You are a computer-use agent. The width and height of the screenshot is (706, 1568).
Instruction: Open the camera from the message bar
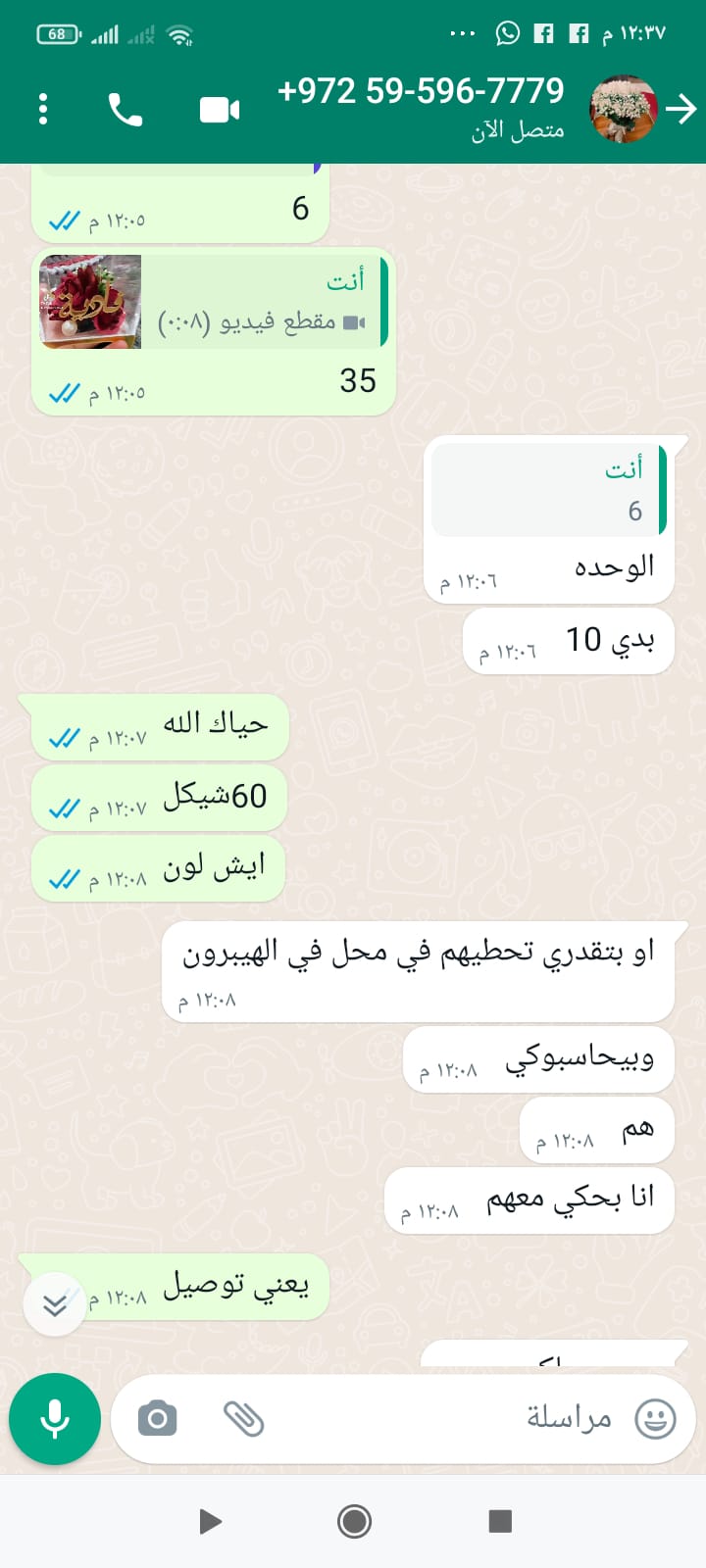[x=158, y=1418]
